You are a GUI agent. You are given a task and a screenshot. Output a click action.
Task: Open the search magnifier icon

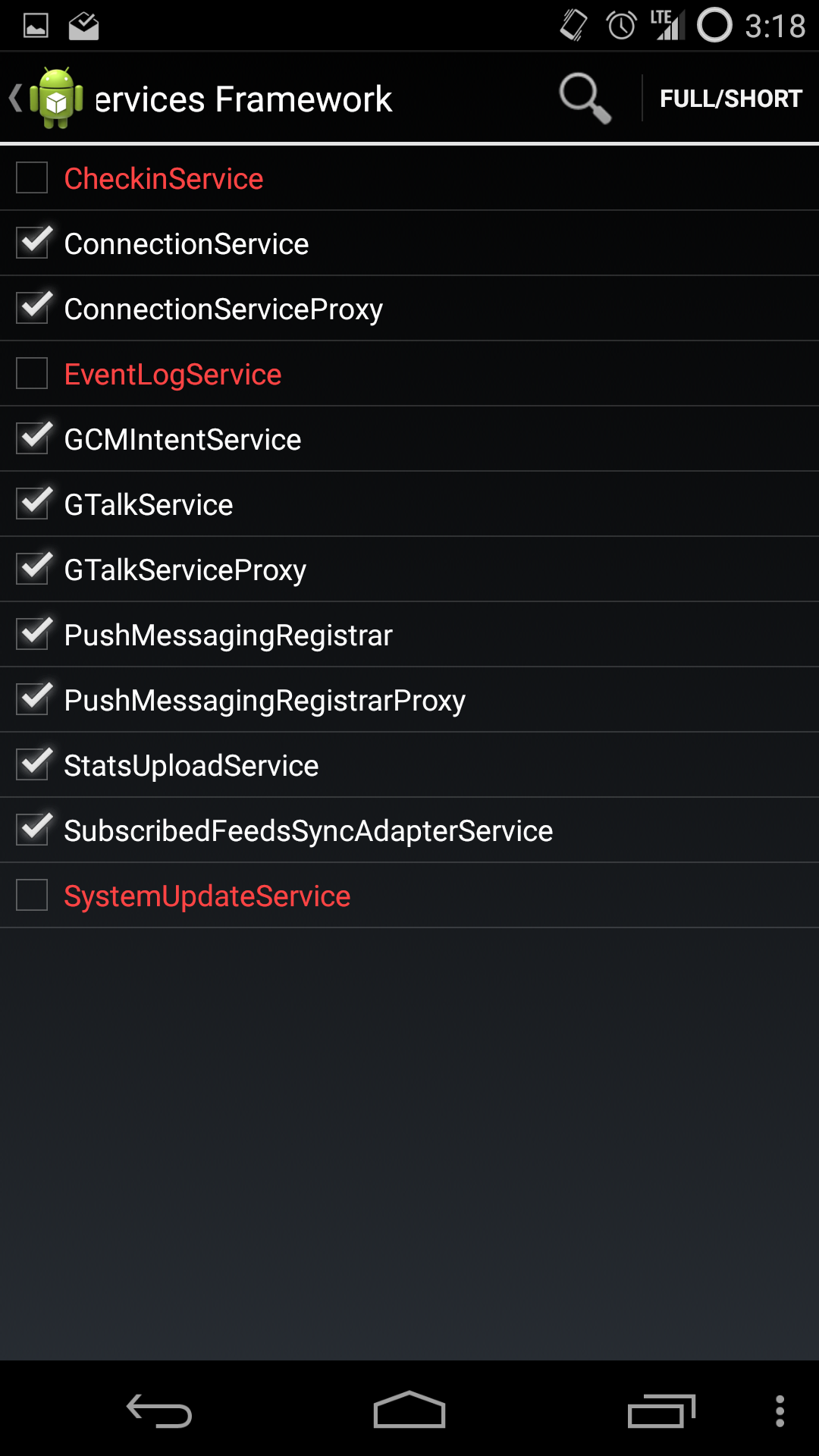click(585, 99)
